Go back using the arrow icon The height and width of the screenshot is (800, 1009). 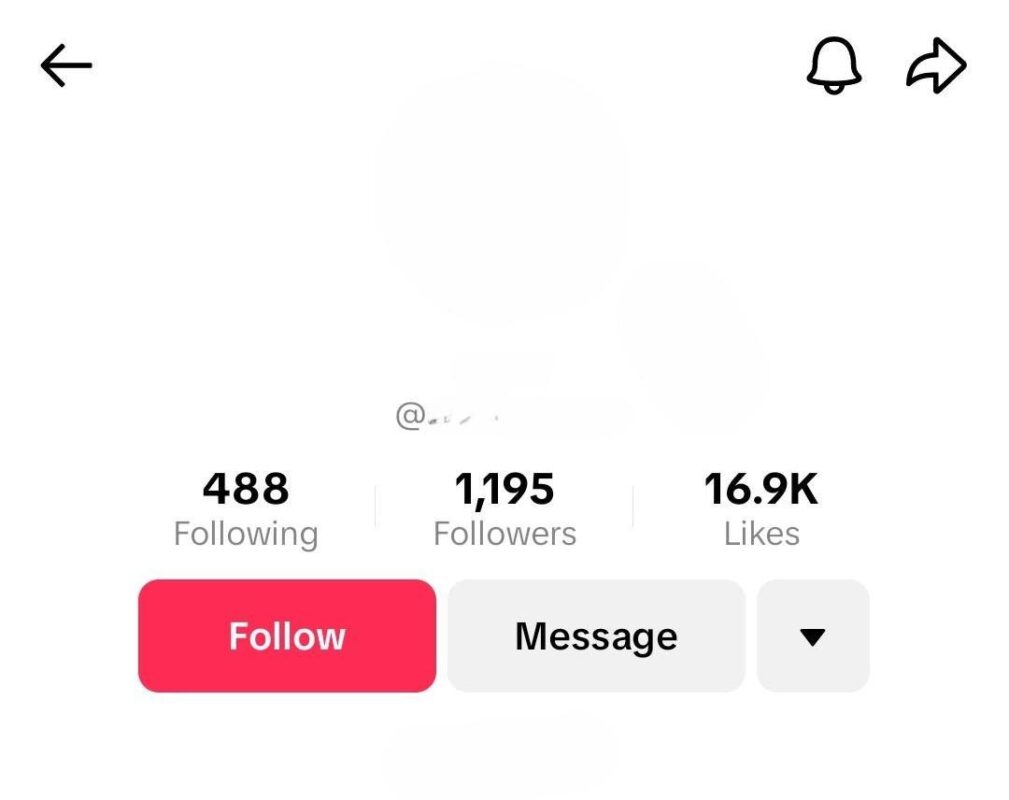point(66,66)
